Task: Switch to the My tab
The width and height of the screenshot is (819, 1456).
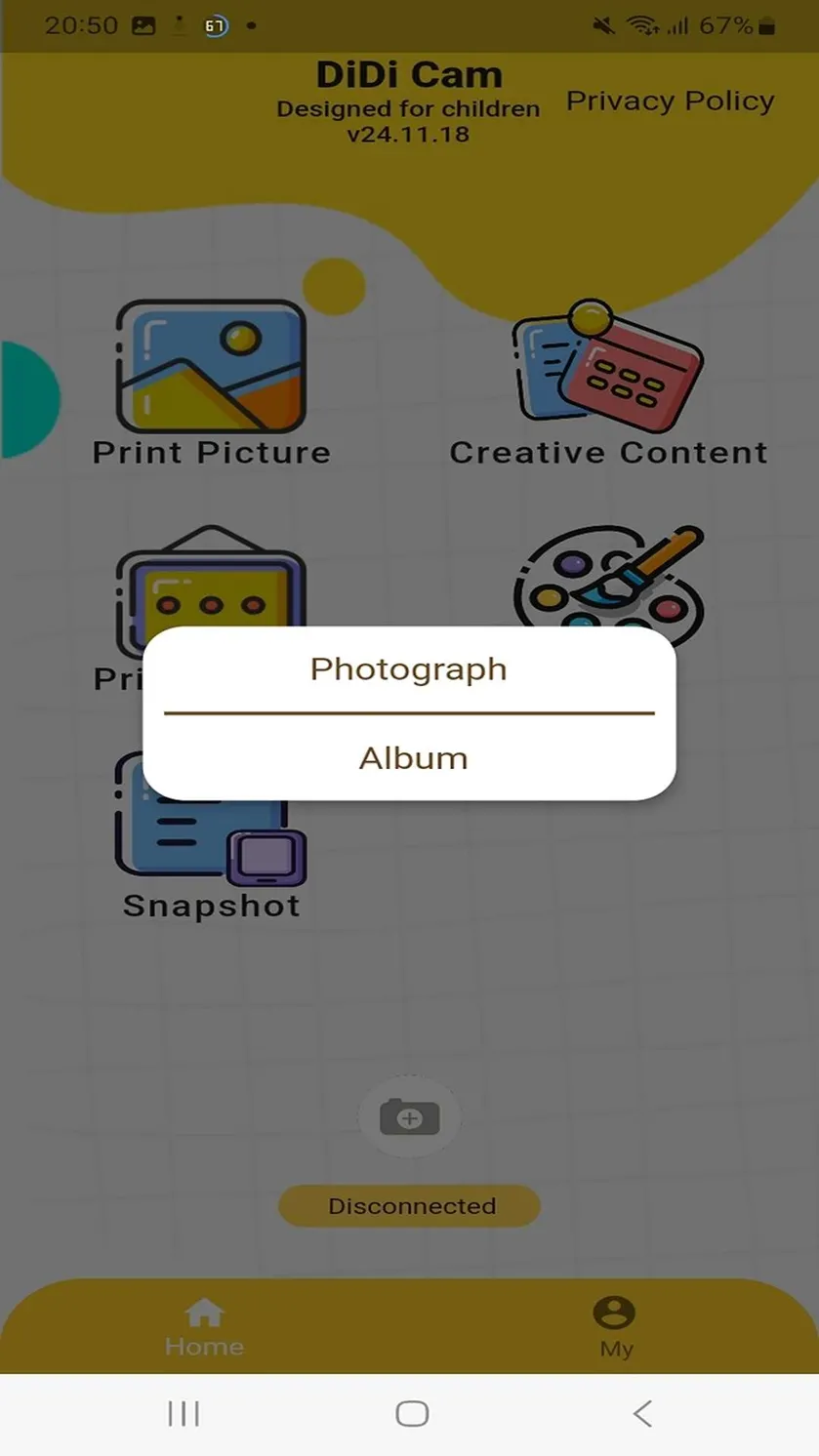Action: click(615, 1328)
